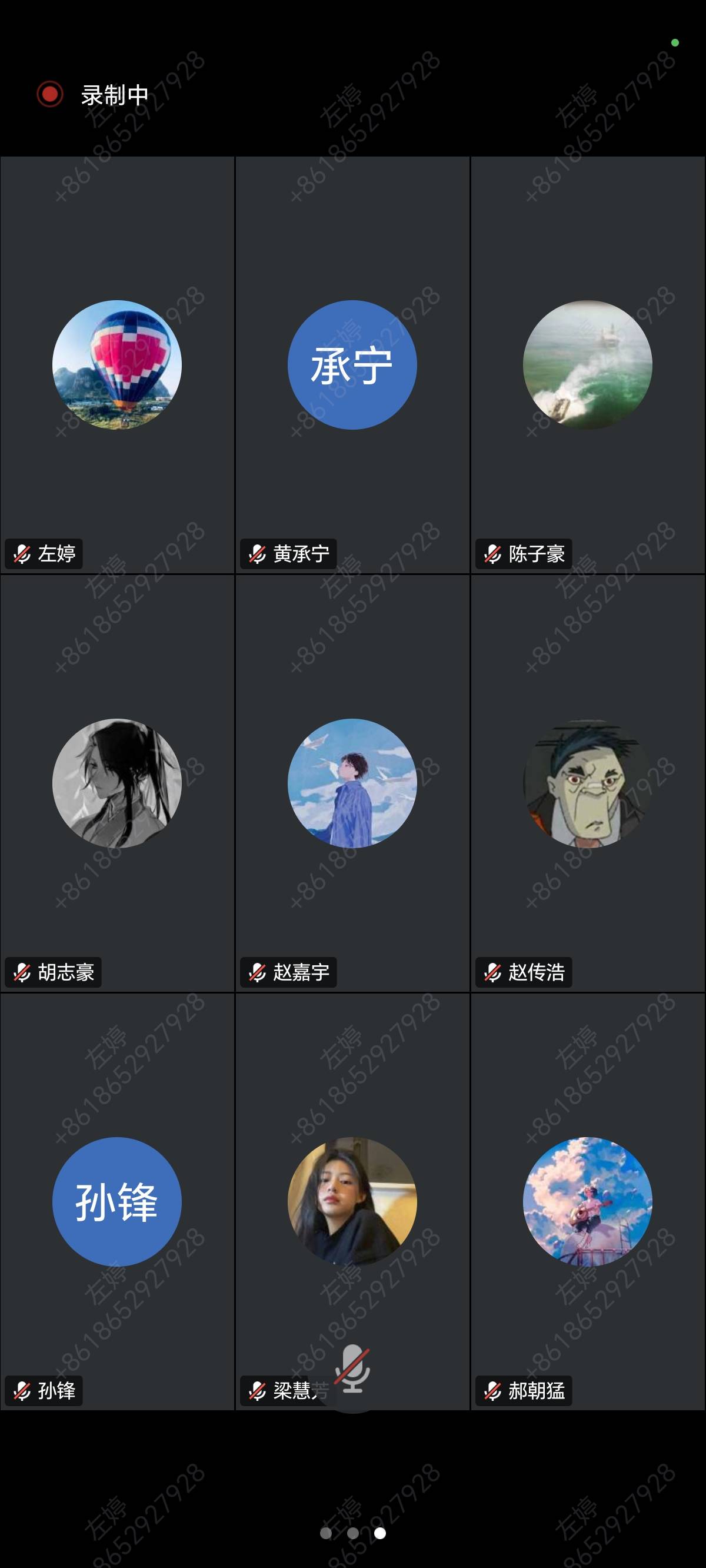The height and width of the screenshot is (1568, 706).
Task: Open 左婷's participant tile
Action: (117, 365)
